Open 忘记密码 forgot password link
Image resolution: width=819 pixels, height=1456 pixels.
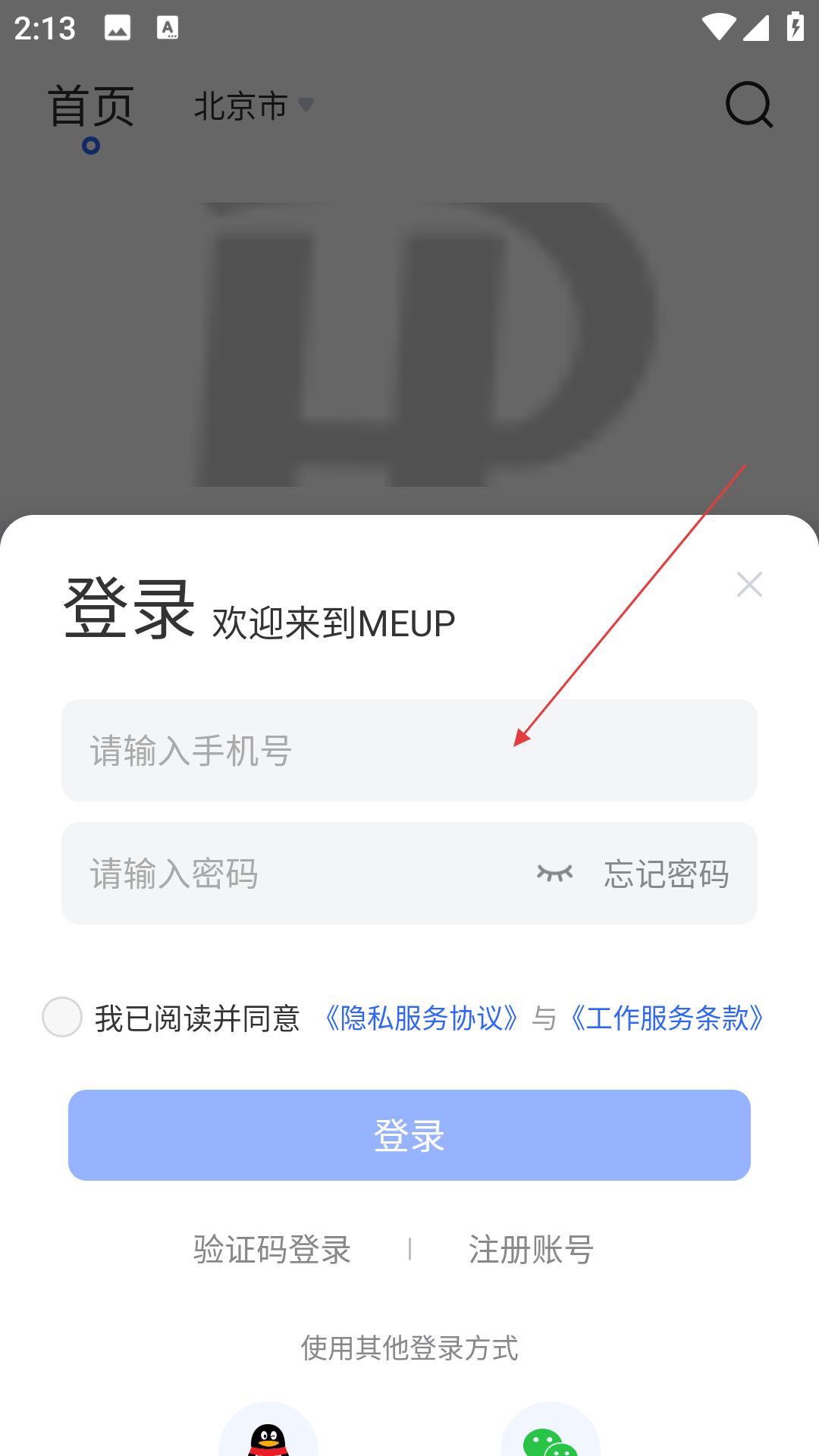click(x=666, y=874)
